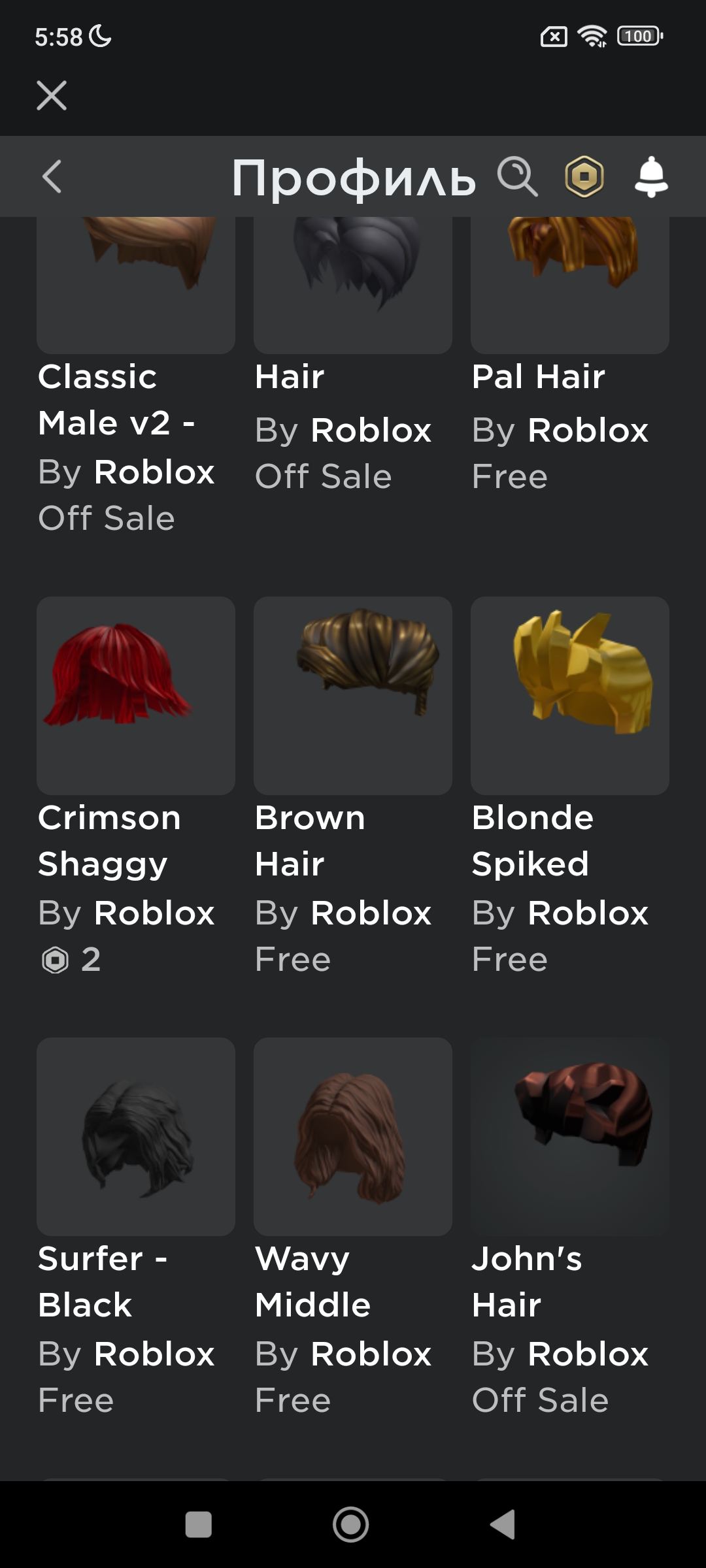706x1568 pixels.
Task: Close the view with the X button
Action: pyautogui.click(x=52, y=95)
